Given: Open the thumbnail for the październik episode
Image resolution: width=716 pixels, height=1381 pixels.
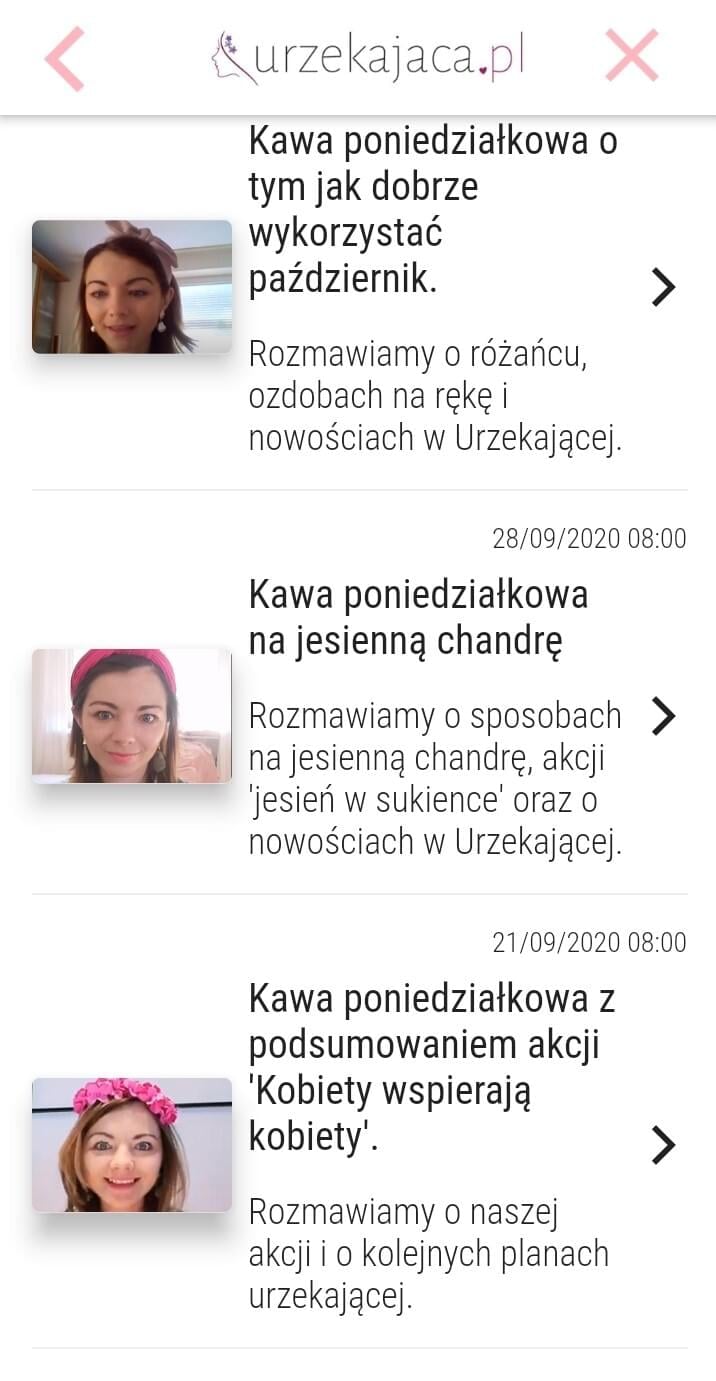Looking at the screenshot, I should click(x=132, y=287).
